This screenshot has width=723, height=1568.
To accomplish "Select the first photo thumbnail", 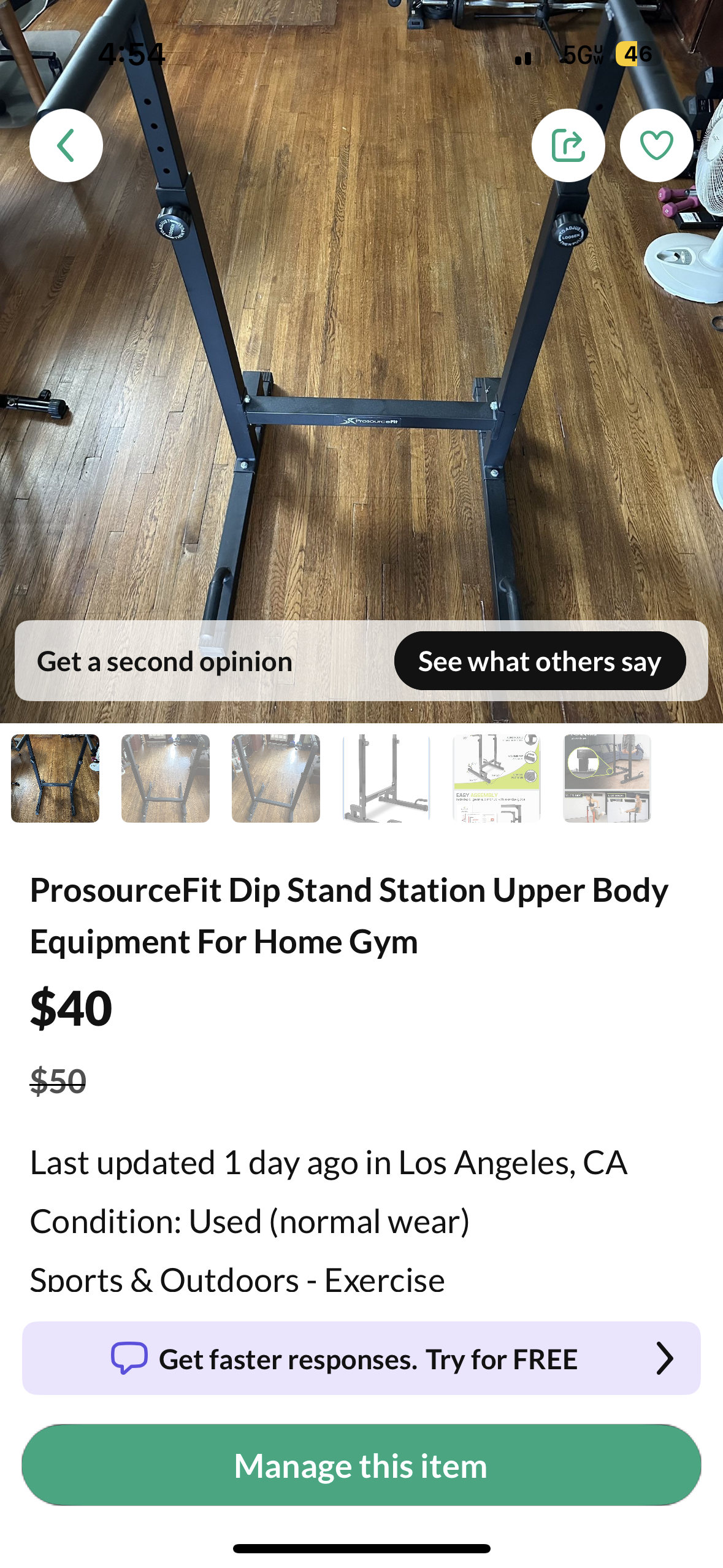I will click(x=55, y=778).
